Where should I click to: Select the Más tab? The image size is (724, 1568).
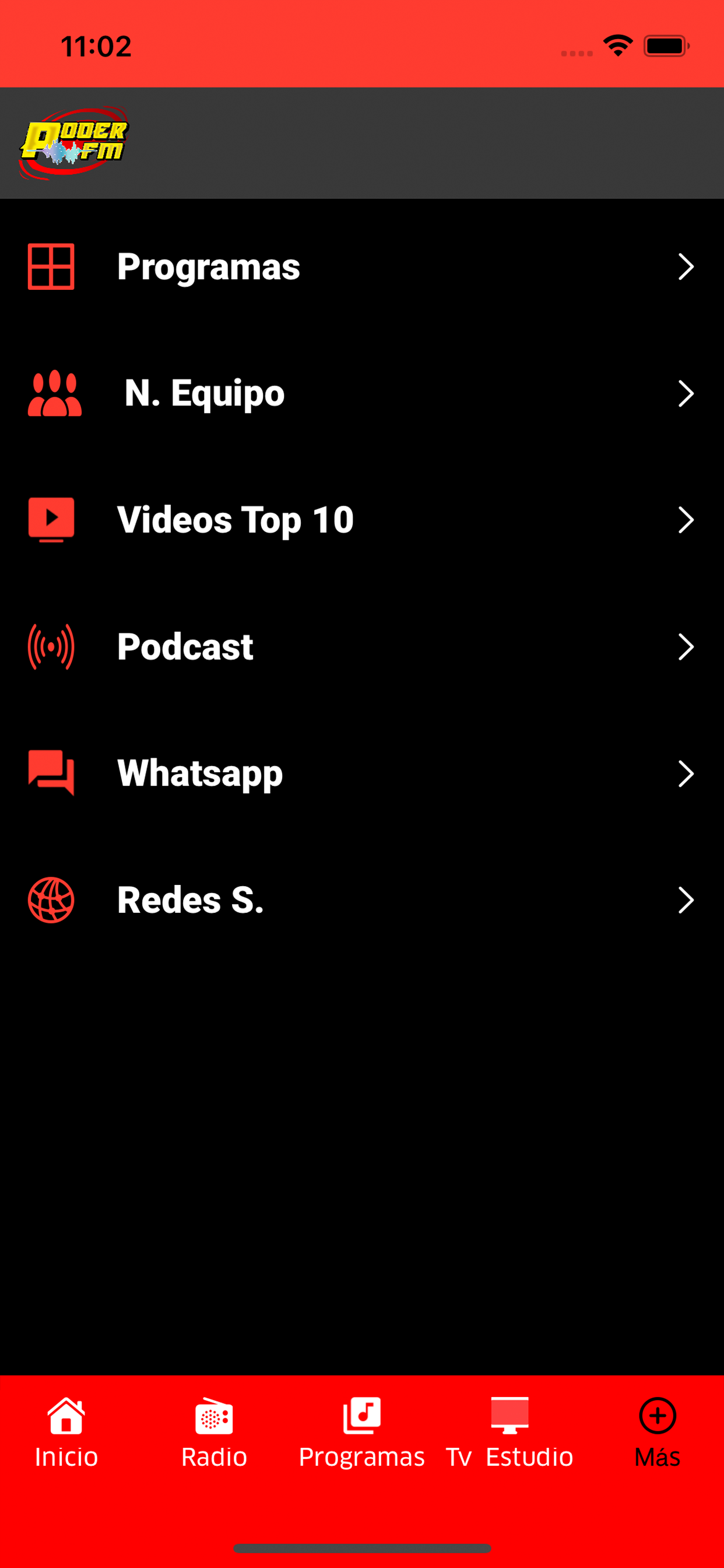tap(658, 1433)
